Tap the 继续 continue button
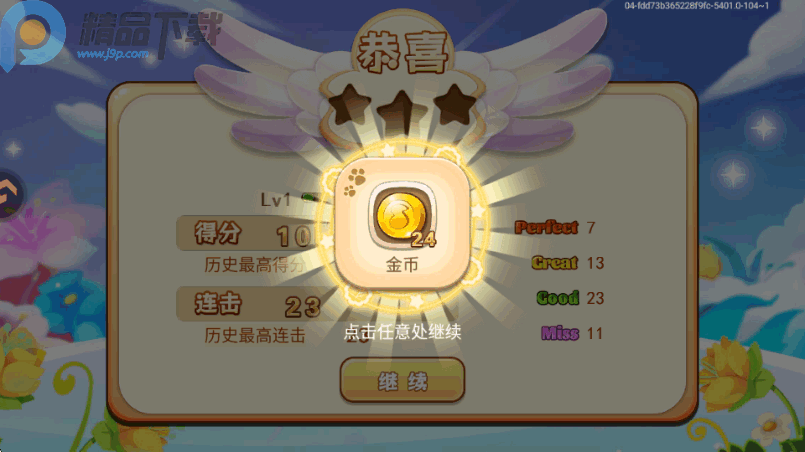 [x=402, y=380]
